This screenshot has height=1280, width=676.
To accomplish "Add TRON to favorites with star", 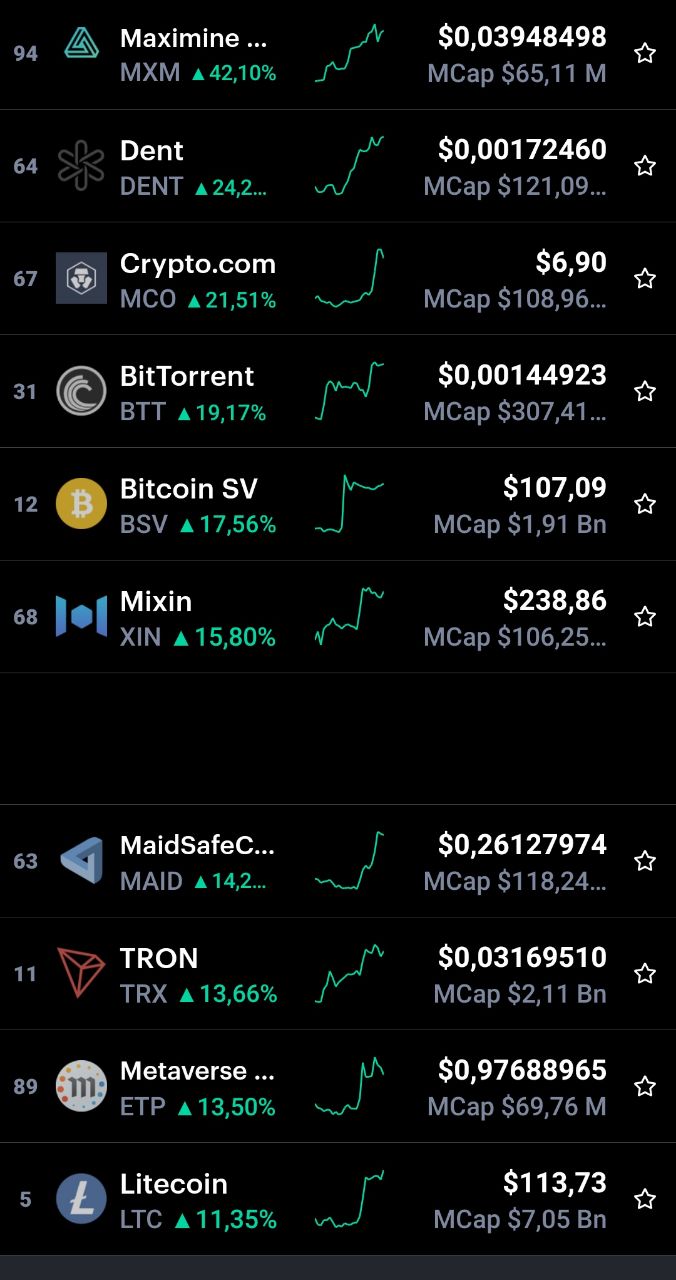I will (645, 974).
